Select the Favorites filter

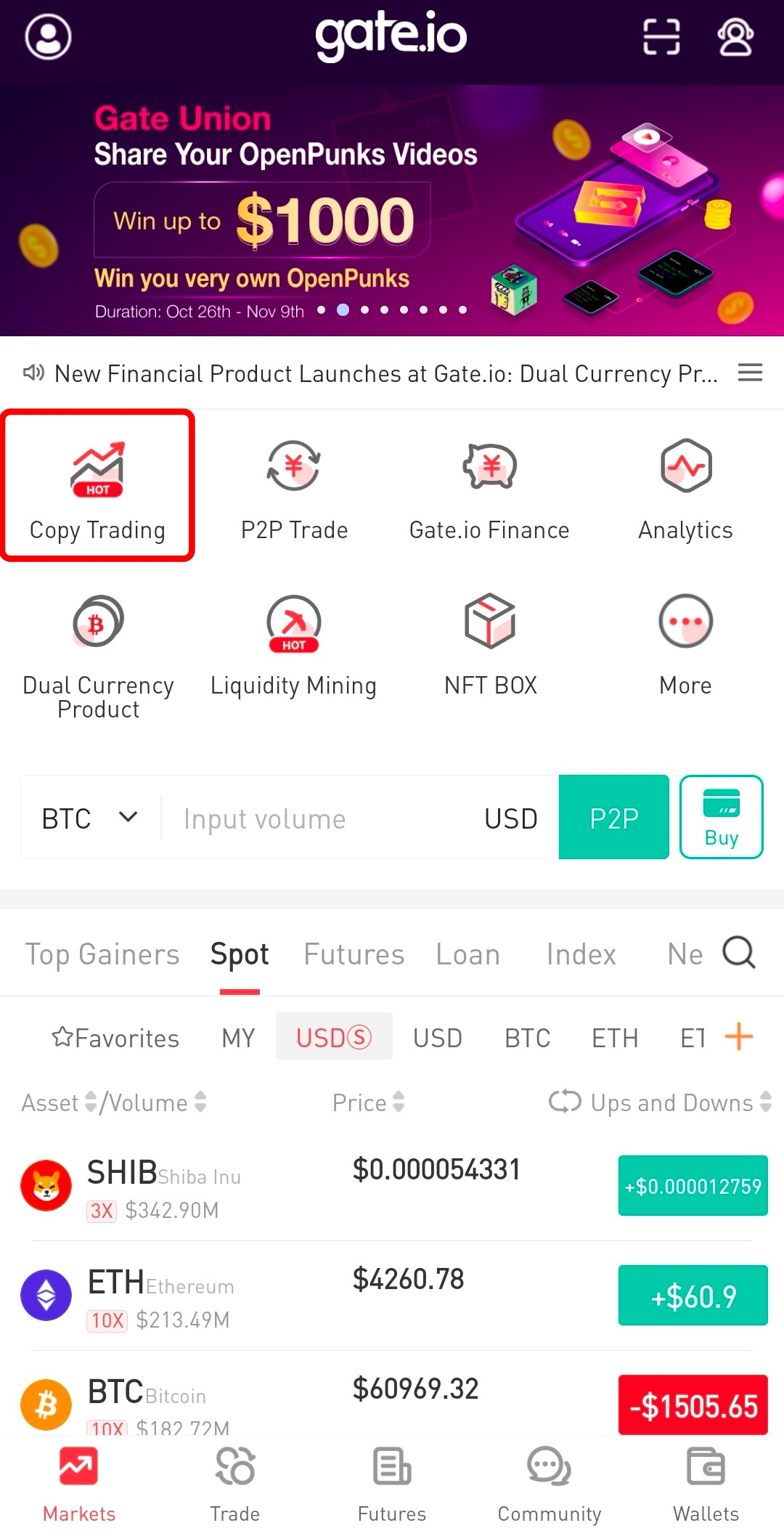[116, 1038]
